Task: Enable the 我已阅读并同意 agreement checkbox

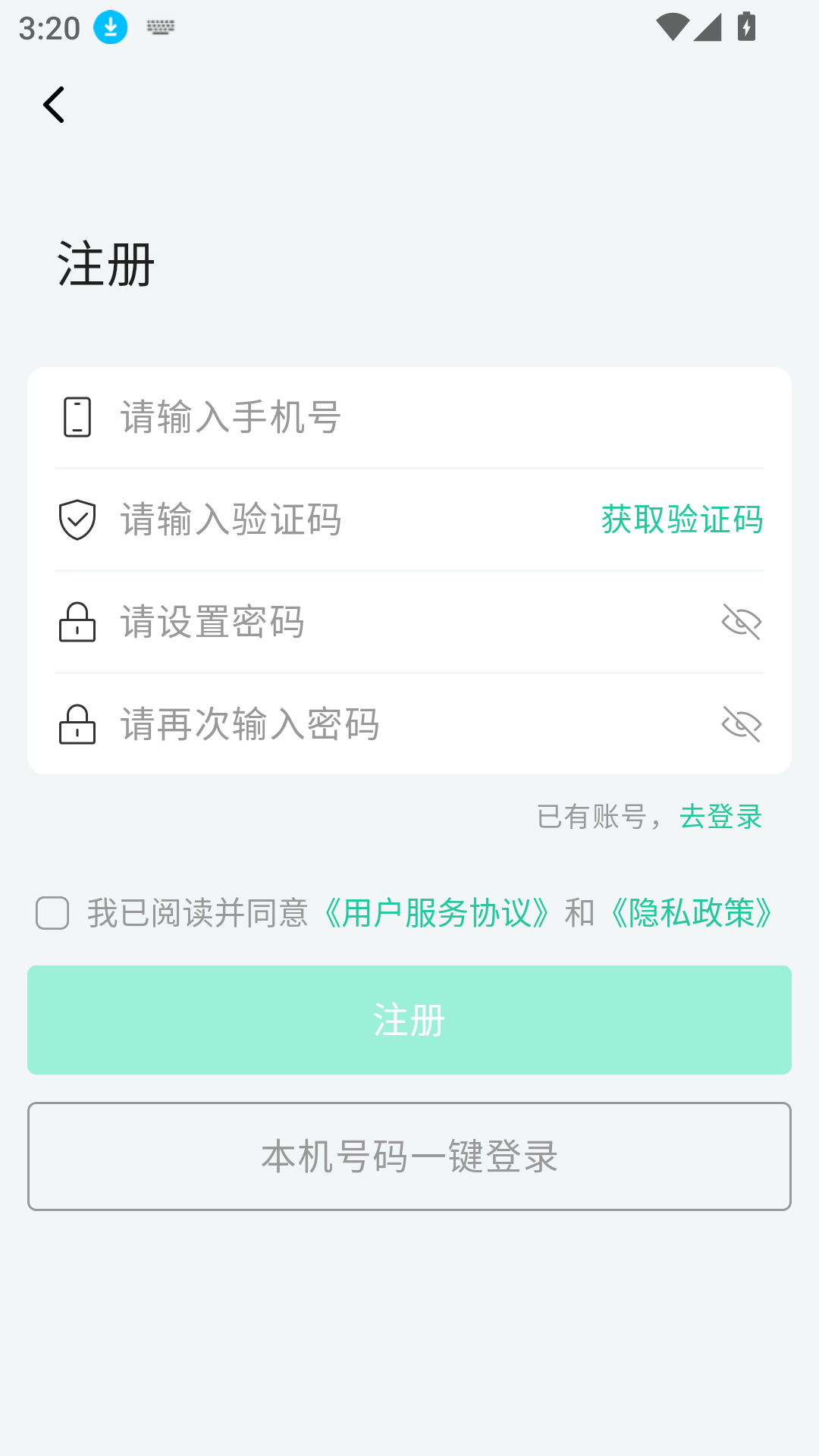Action: [51, 915]
